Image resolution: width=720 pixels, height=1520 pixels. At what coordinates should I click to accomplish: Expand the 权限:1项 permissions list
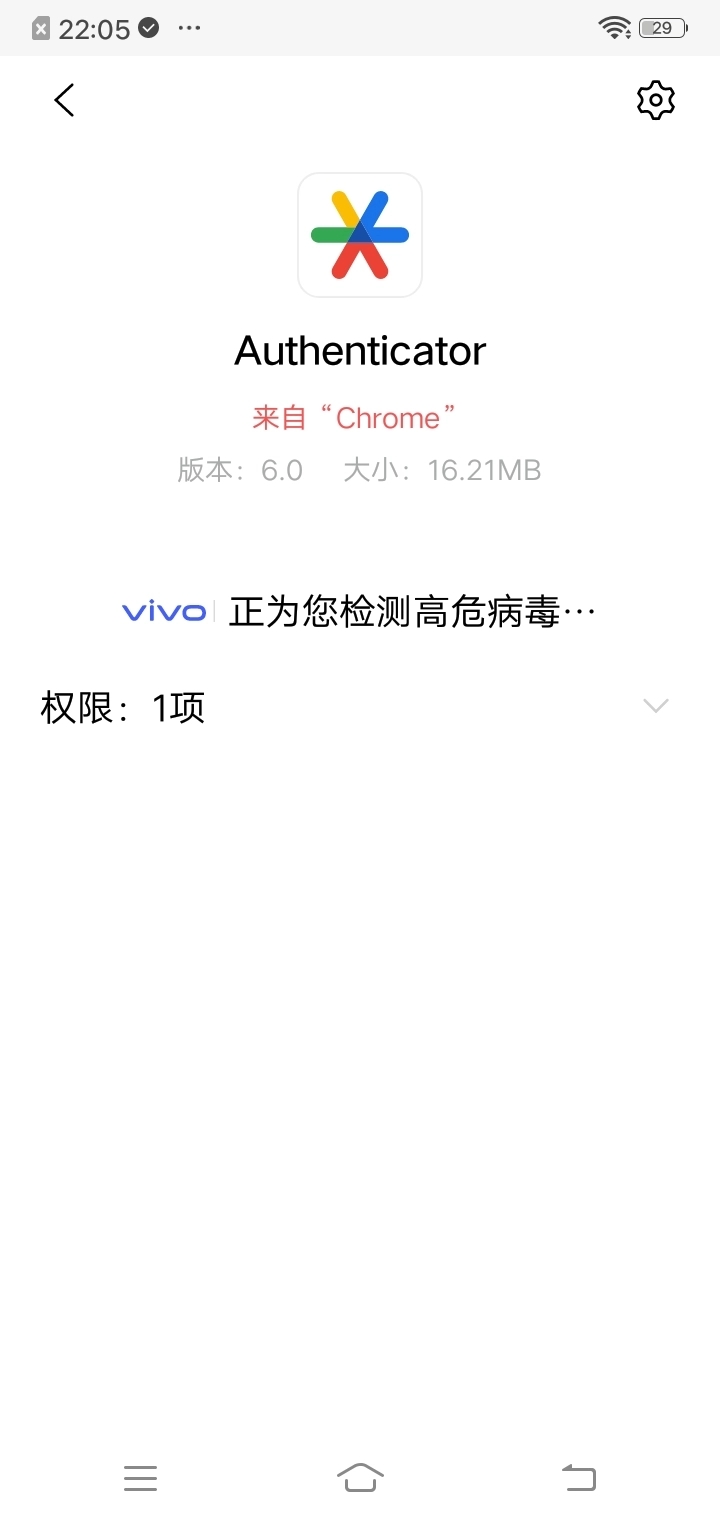[655, 706]
